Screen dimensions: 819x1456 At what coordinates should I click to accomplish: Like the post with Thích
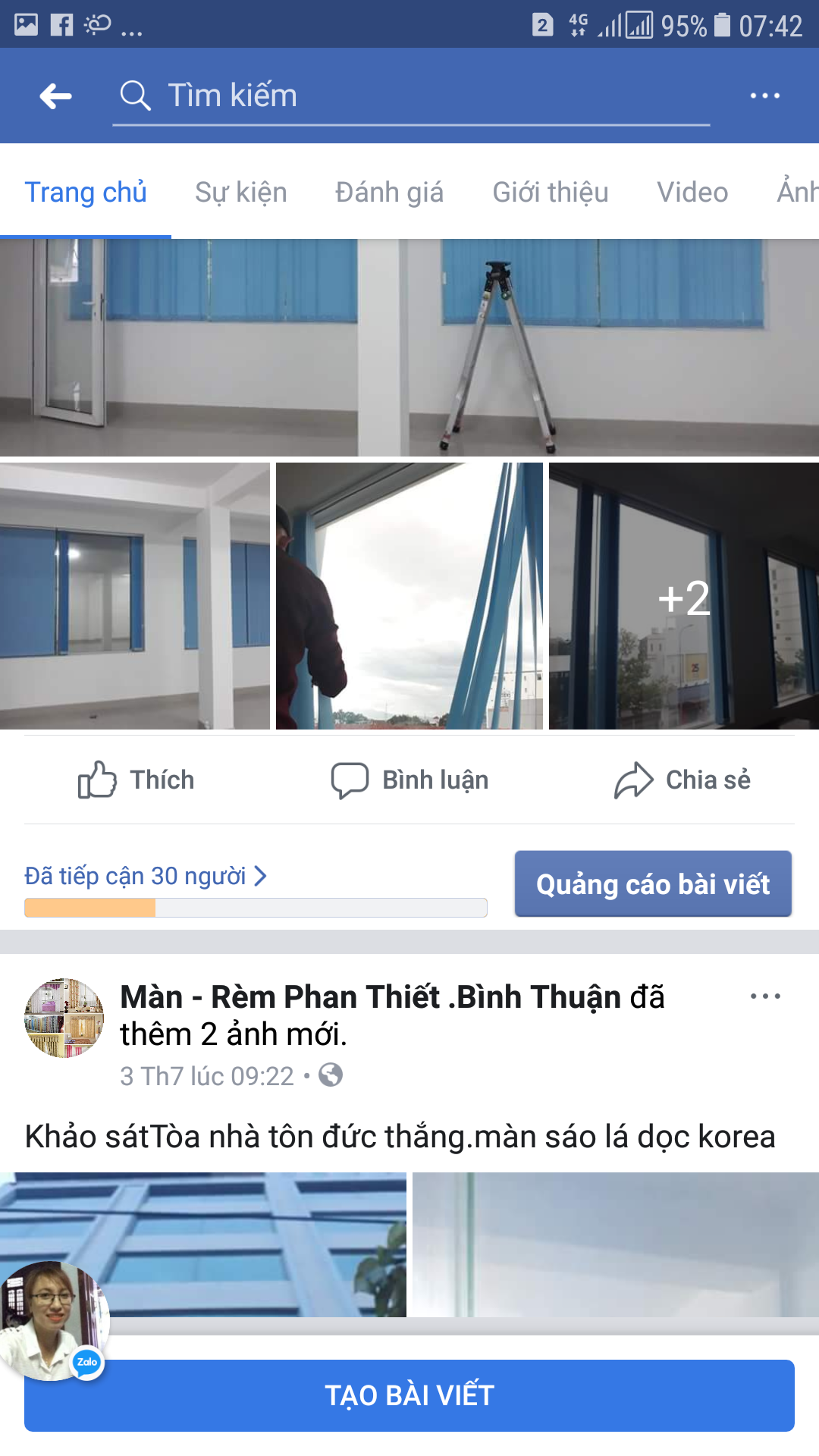pos(136,780)
